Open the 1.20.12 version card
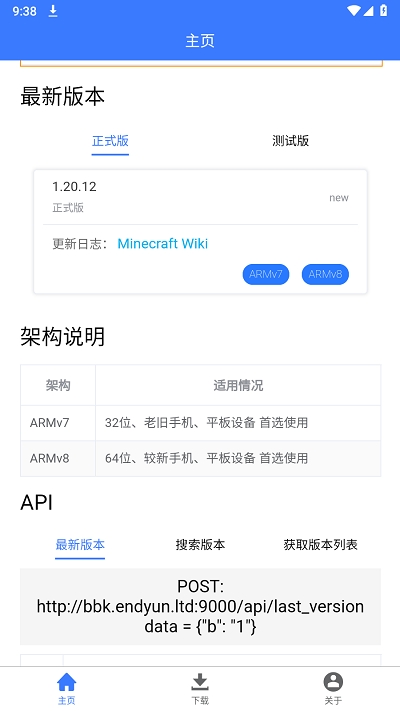The width and height of the screenshot is (400, 711). [x=200, y=232]
